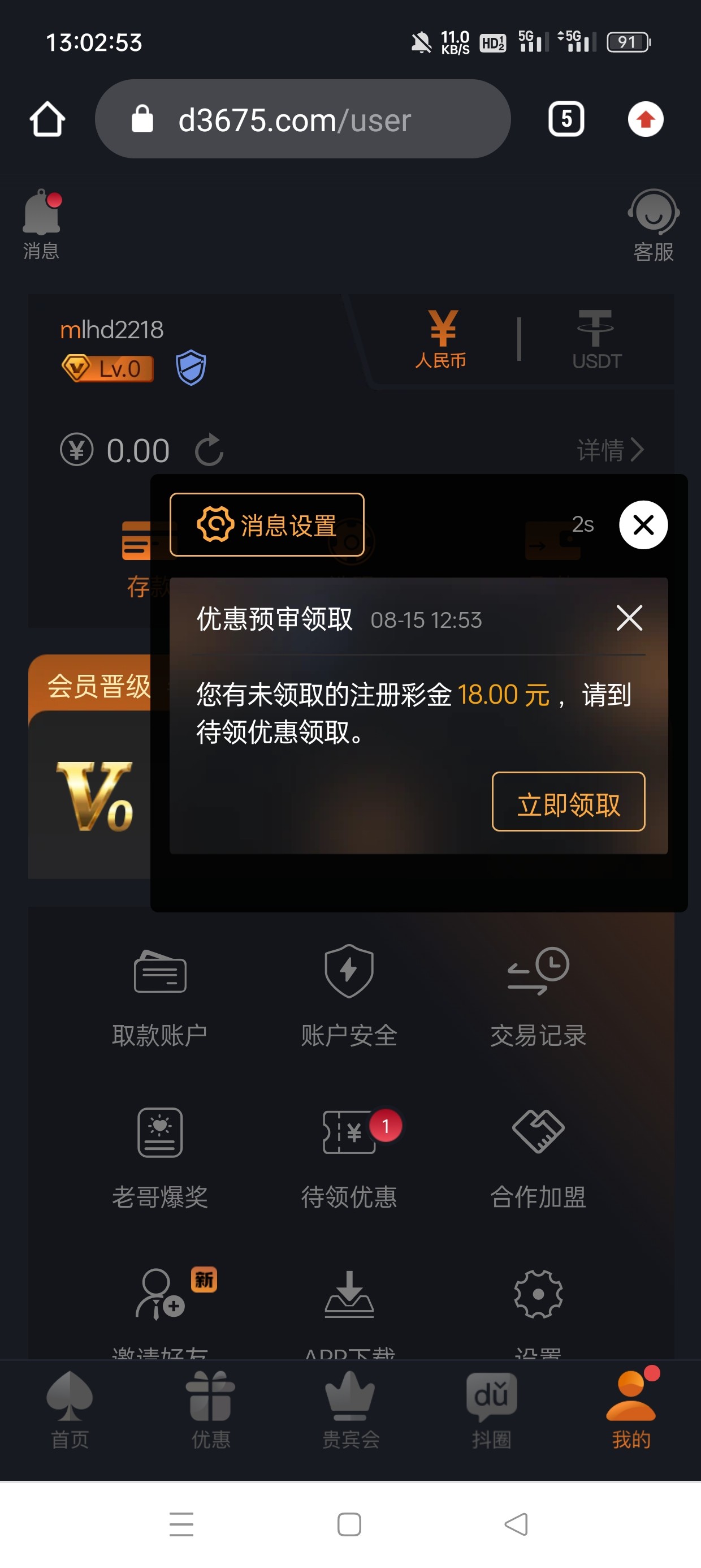Switch currency to USDT
Viewport: 701px width, 1568px height.
tap(596, 339)
